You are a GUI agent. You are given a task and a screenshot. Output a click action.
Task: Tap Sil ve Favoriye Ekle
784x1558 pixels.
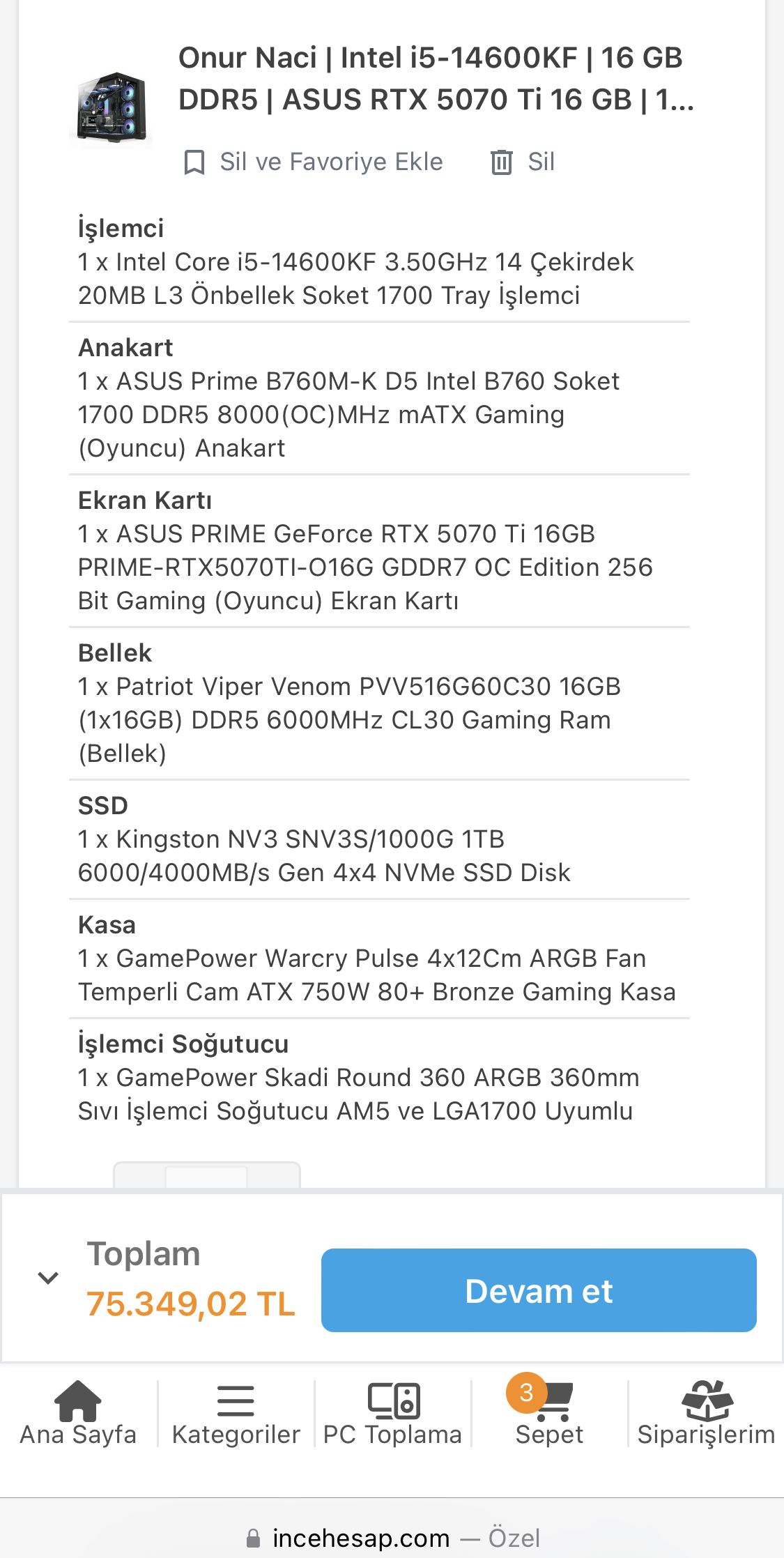[313, 162]
